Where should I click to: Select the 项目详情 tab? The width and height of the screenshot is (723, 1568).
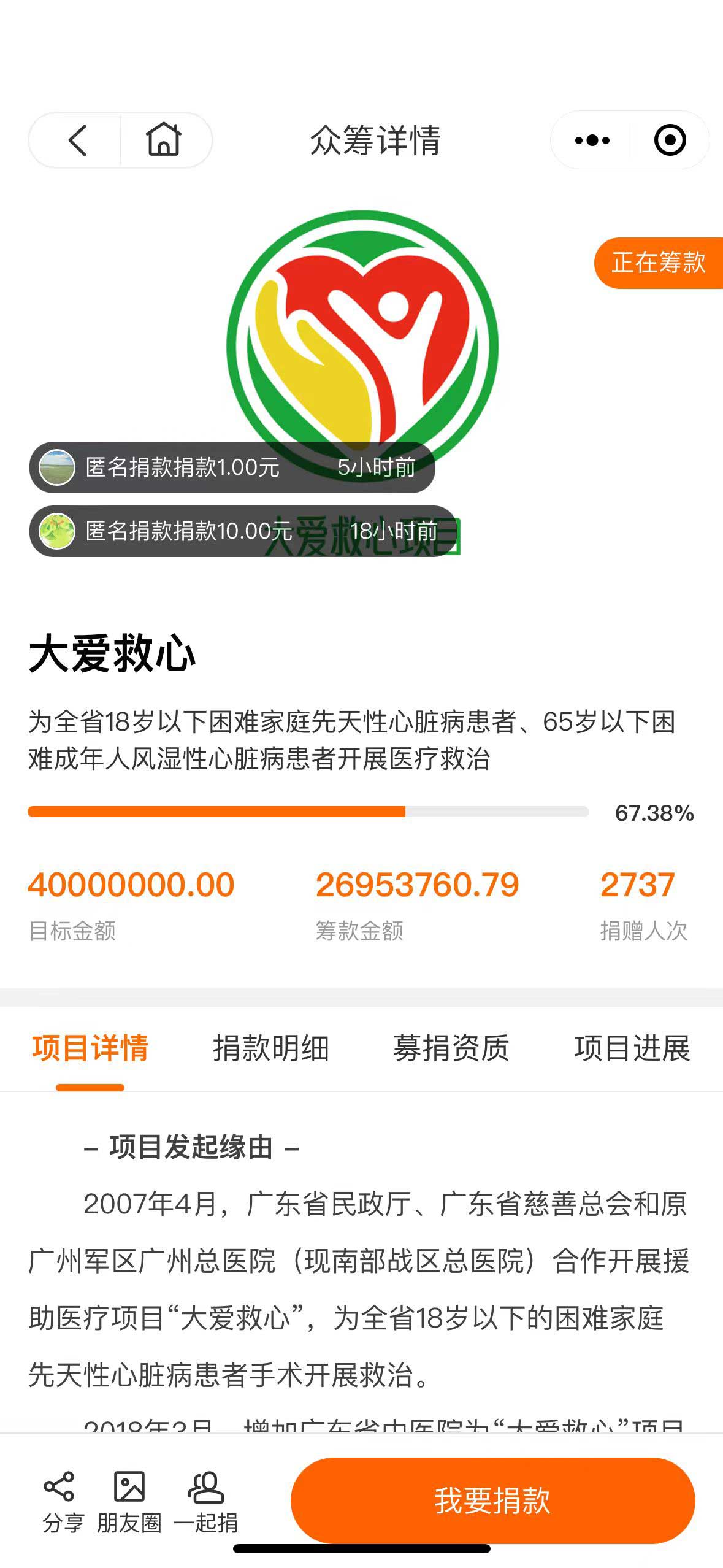(90, 1048)
